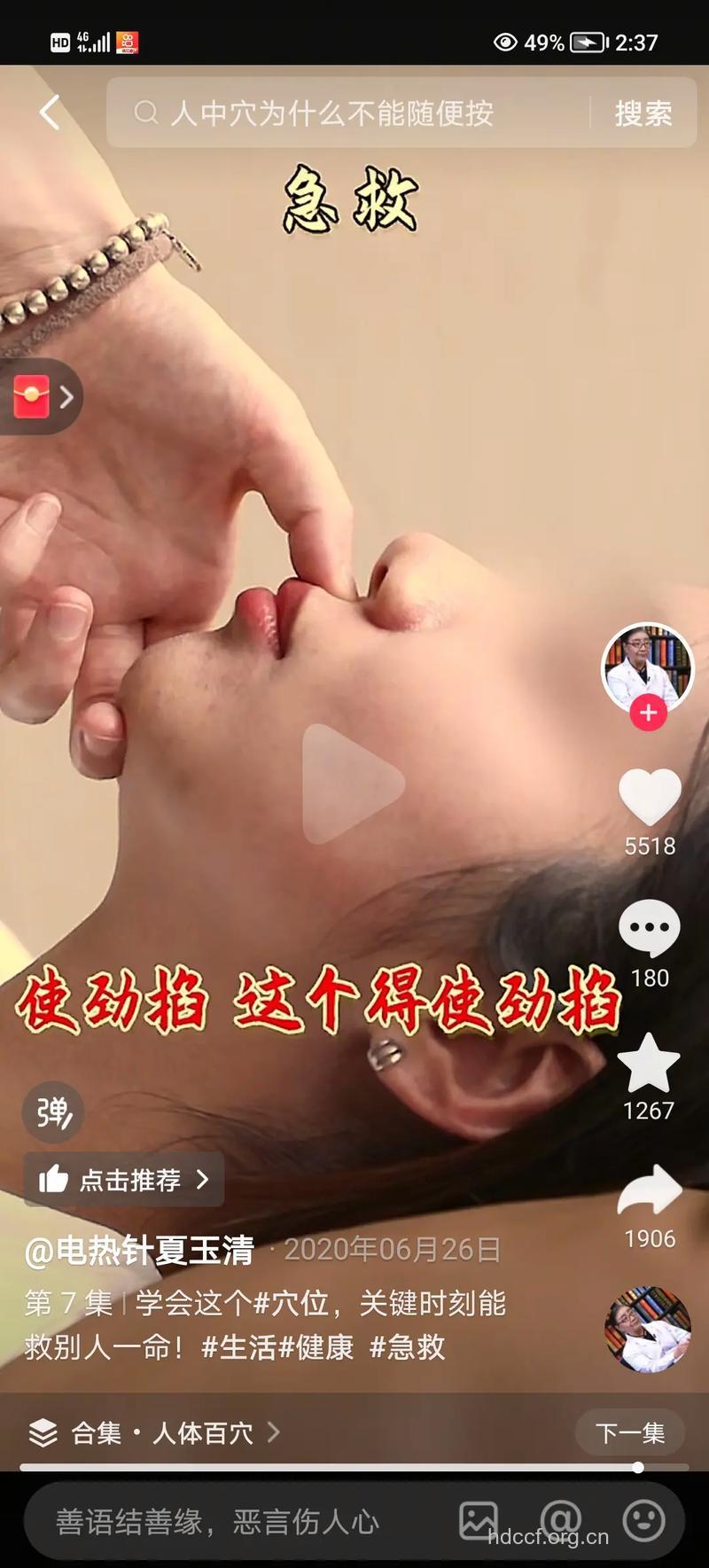Open the 点击推荐 chevron

point(202,1180)
